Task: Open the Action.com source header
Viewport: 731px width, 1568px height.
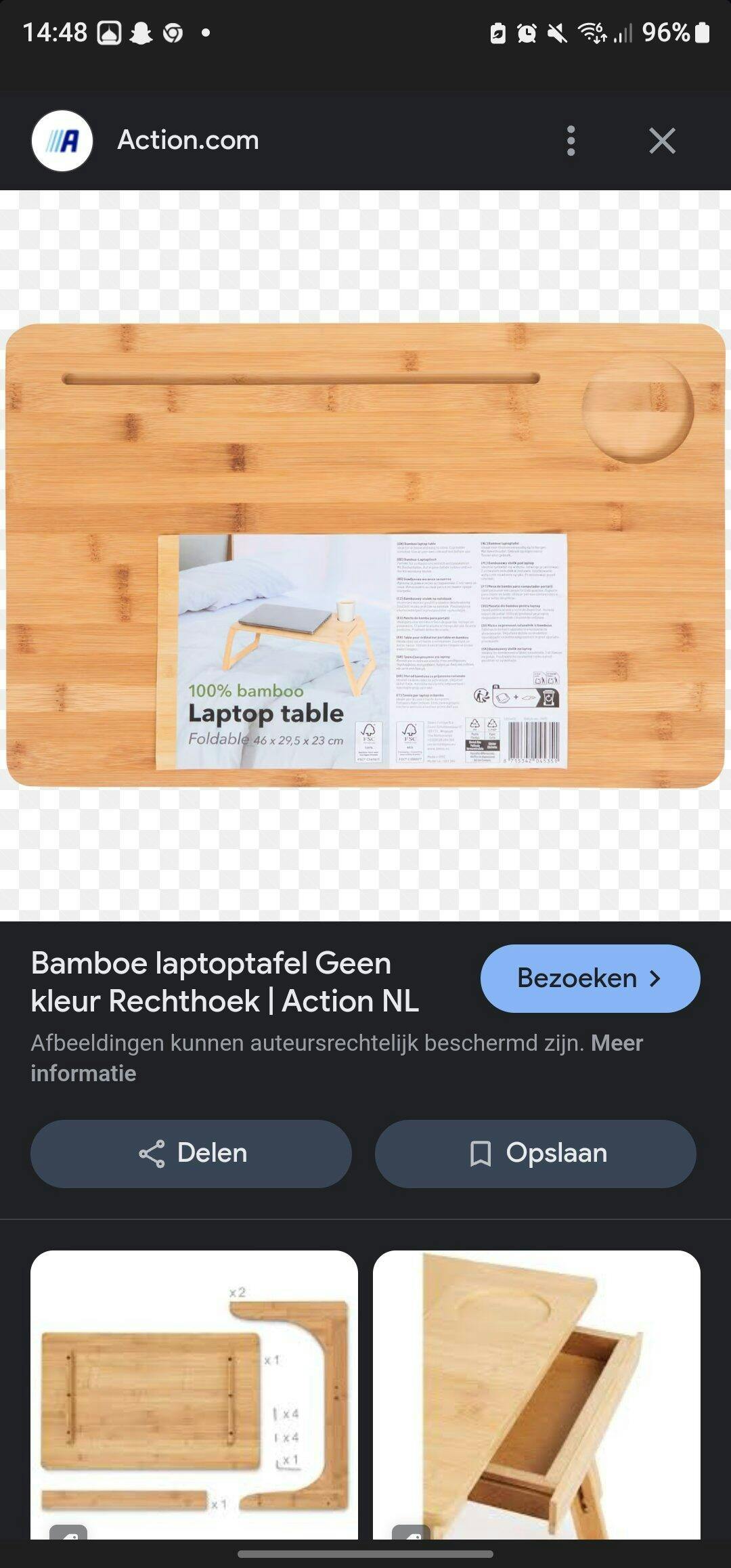Action: [187, 141]
